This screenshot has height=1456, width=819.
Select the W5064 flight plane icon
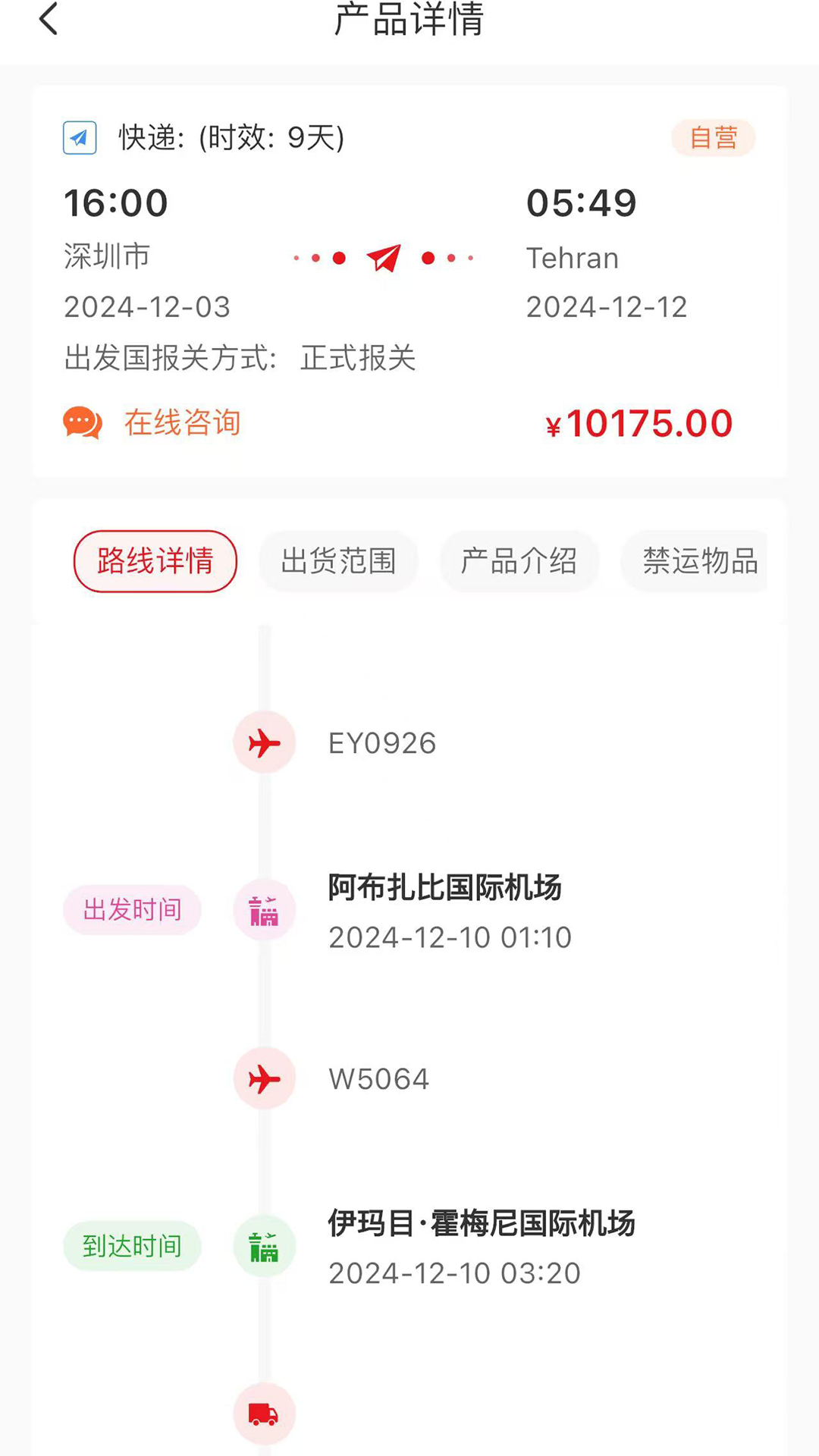[264, 1078]
